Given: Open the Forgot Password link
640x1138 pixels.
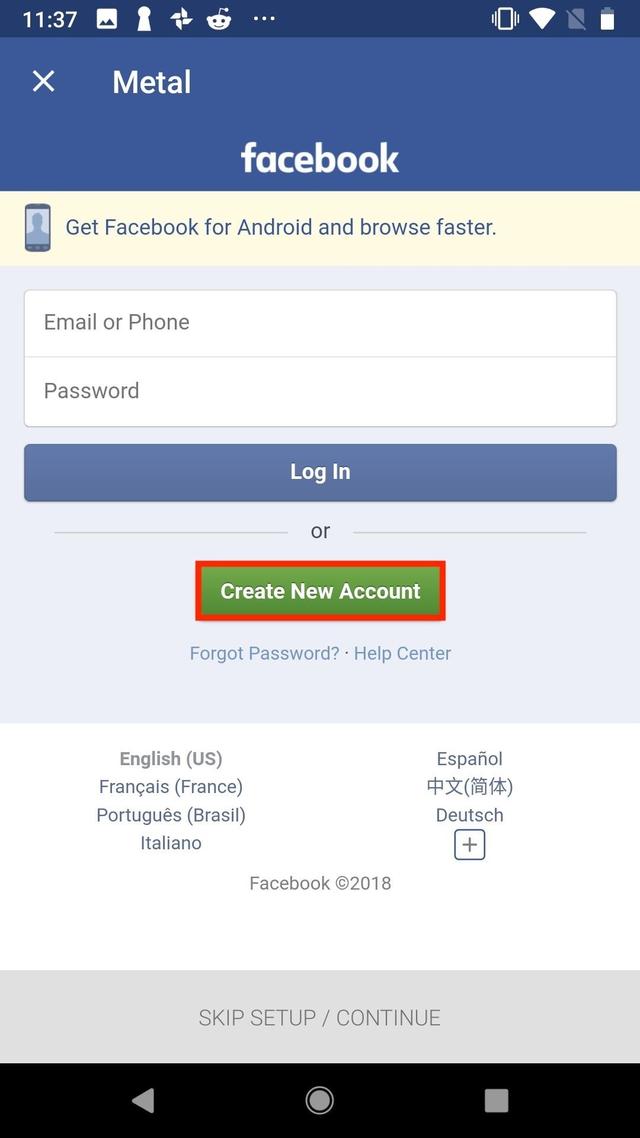Looking at the screenshot, I should (264, 653).
